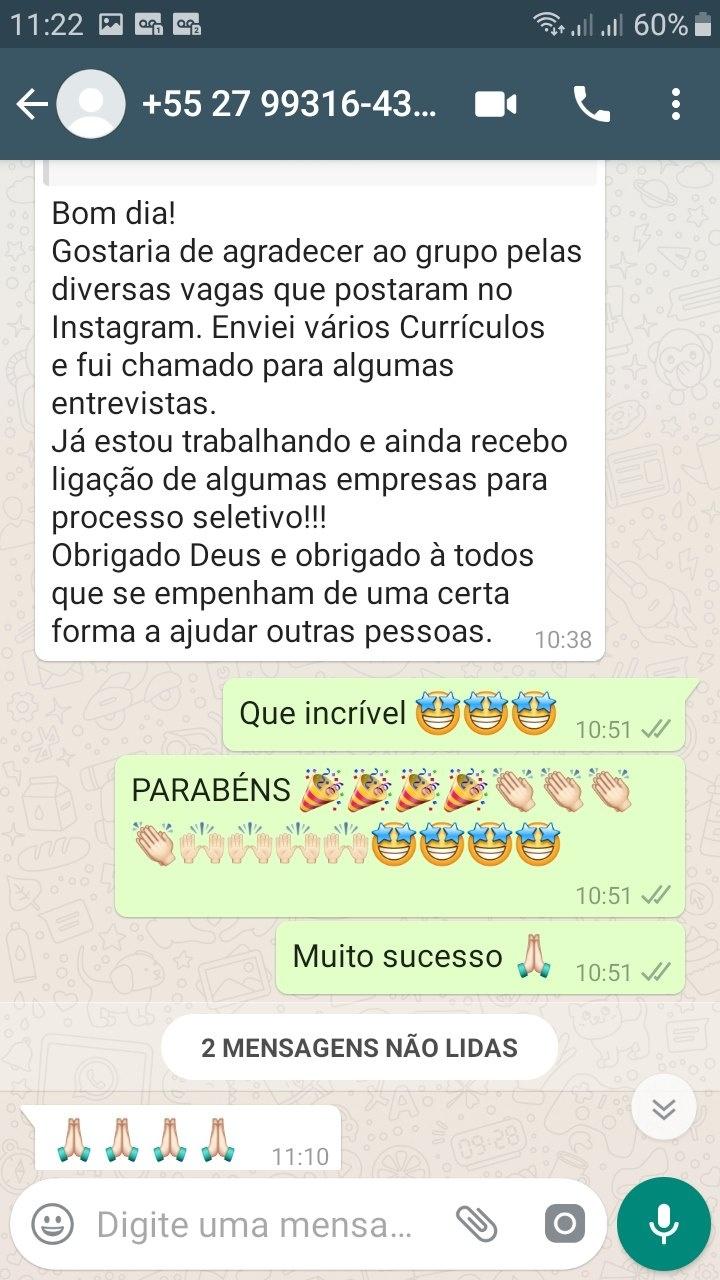Viewport: 720px width, 1280px height.
Task: Focus the Digite uma mensagem field
Action: tap(255, 1224)
